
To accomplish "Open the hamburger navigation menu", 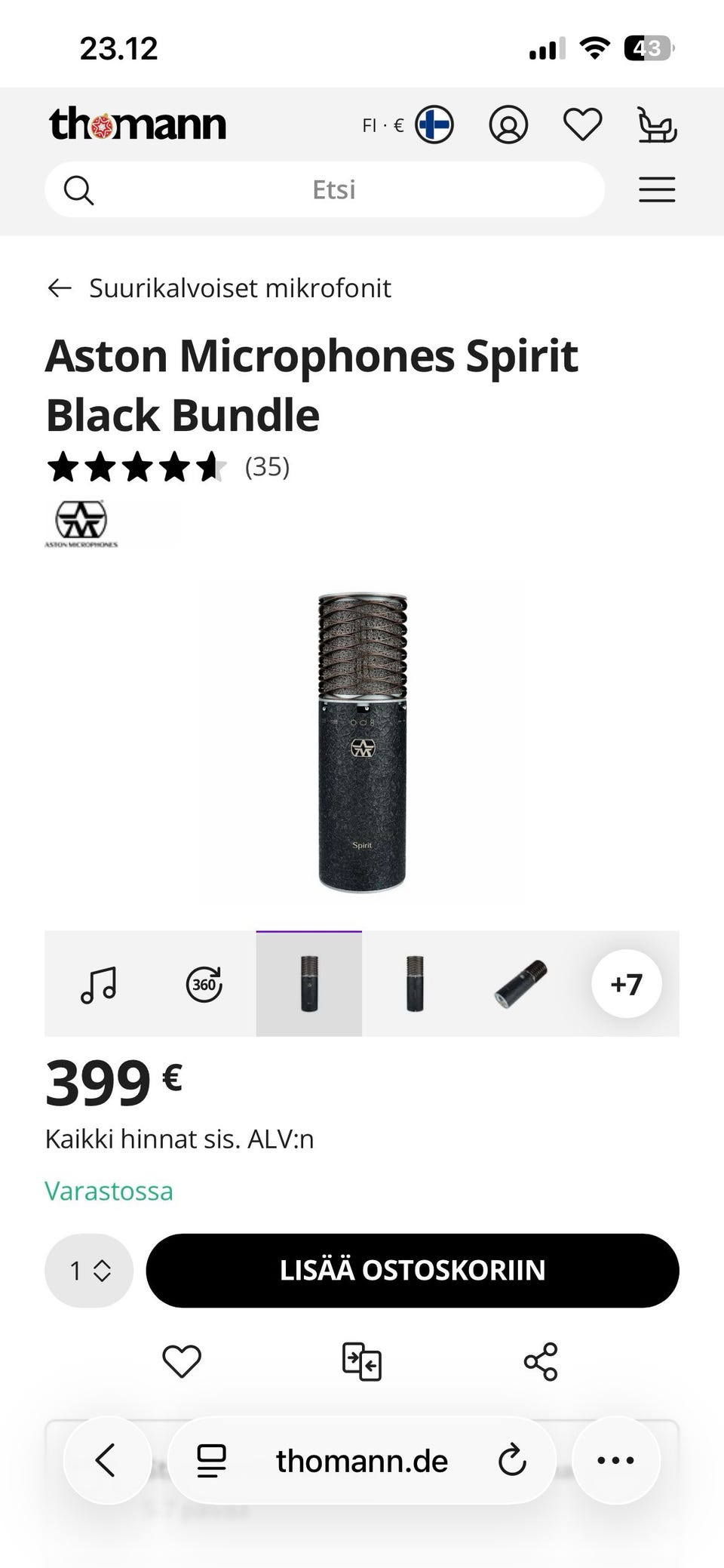I will pos(657,189).
